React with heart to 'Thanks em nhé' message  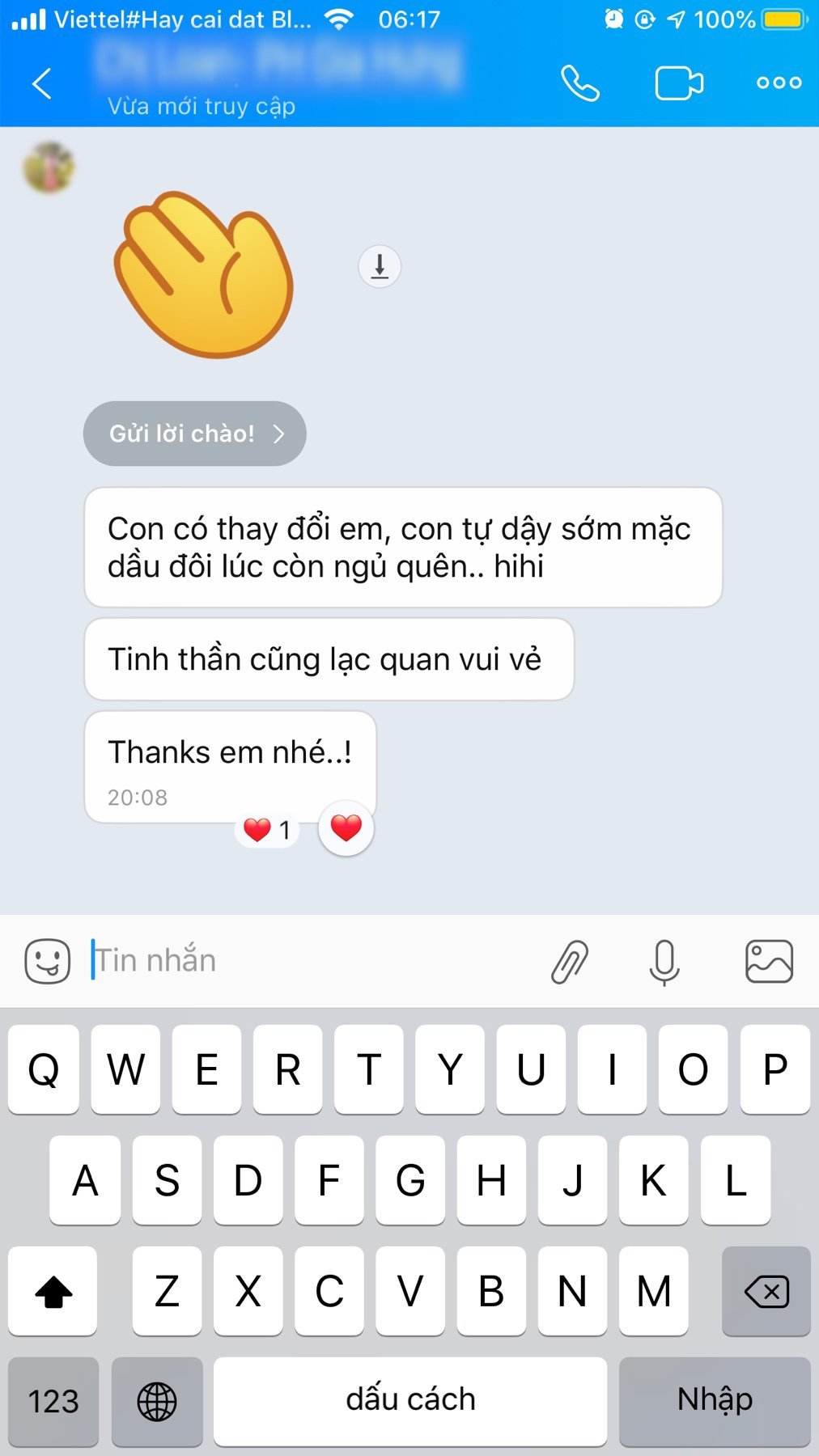pyautogui.click(x=346, y=828)
